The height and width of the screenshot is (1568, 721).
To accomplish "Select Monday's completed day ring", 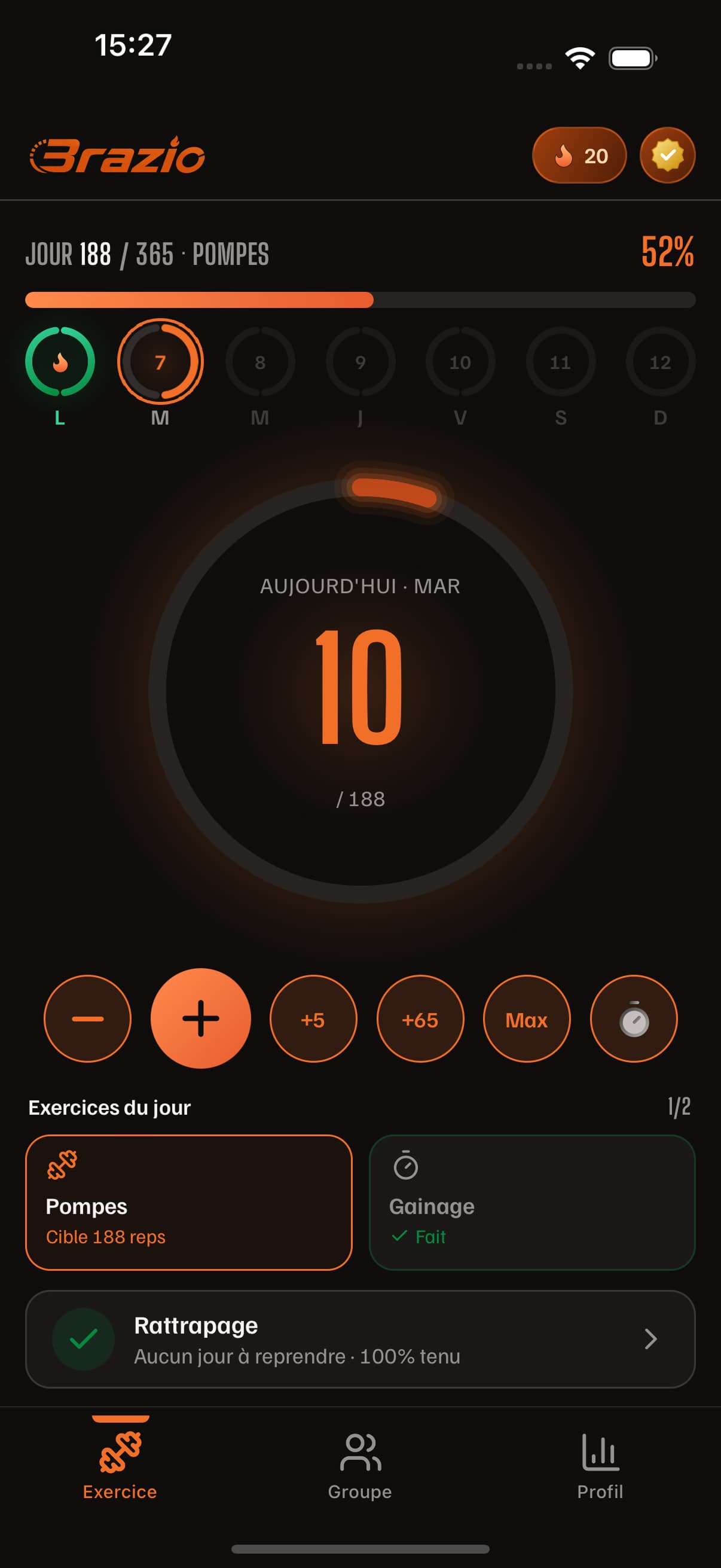I will [x=60, y=362].
